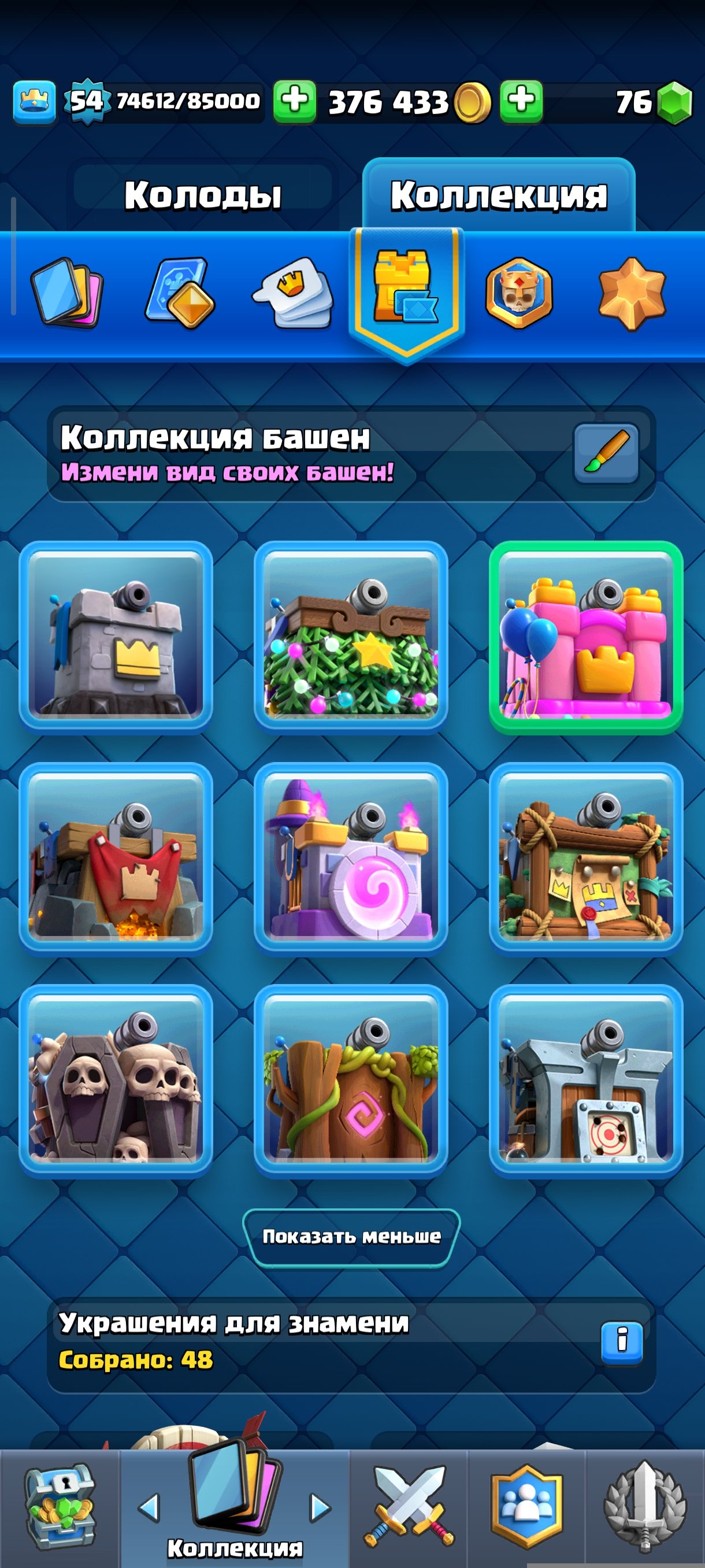705x1568 pixels.
Task: Tap the paintbrush edit tower skins button
Action: click(606, 453)
